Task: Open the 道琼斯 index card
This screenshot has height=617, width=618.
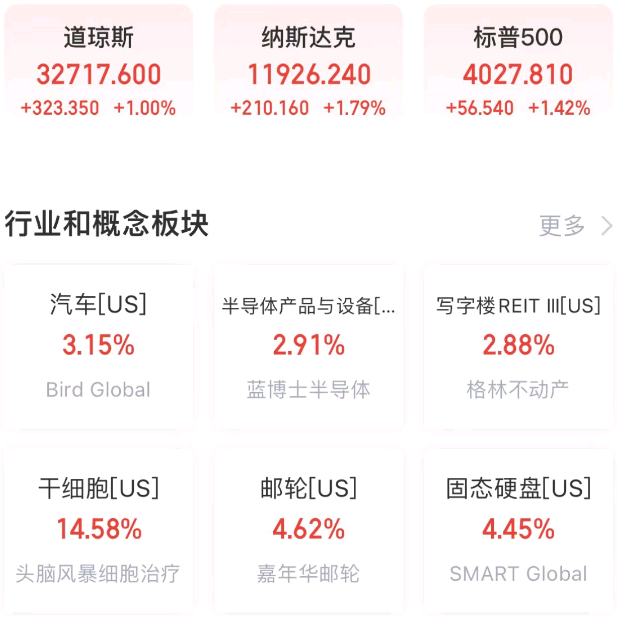Action: click(x=98, y=72)
